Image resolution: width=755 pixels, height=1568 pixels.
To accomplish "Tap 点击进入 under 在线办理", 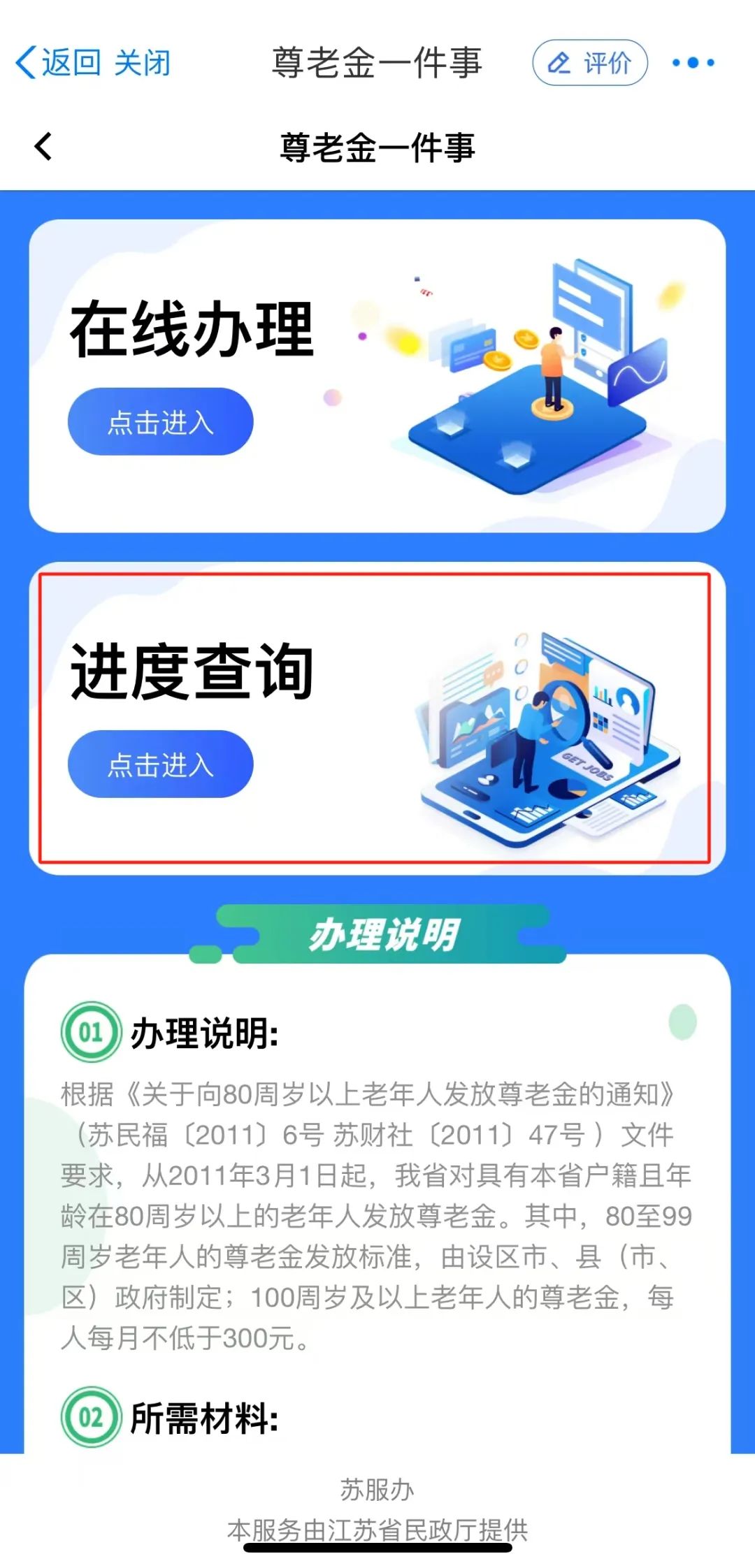I will 160,422.
